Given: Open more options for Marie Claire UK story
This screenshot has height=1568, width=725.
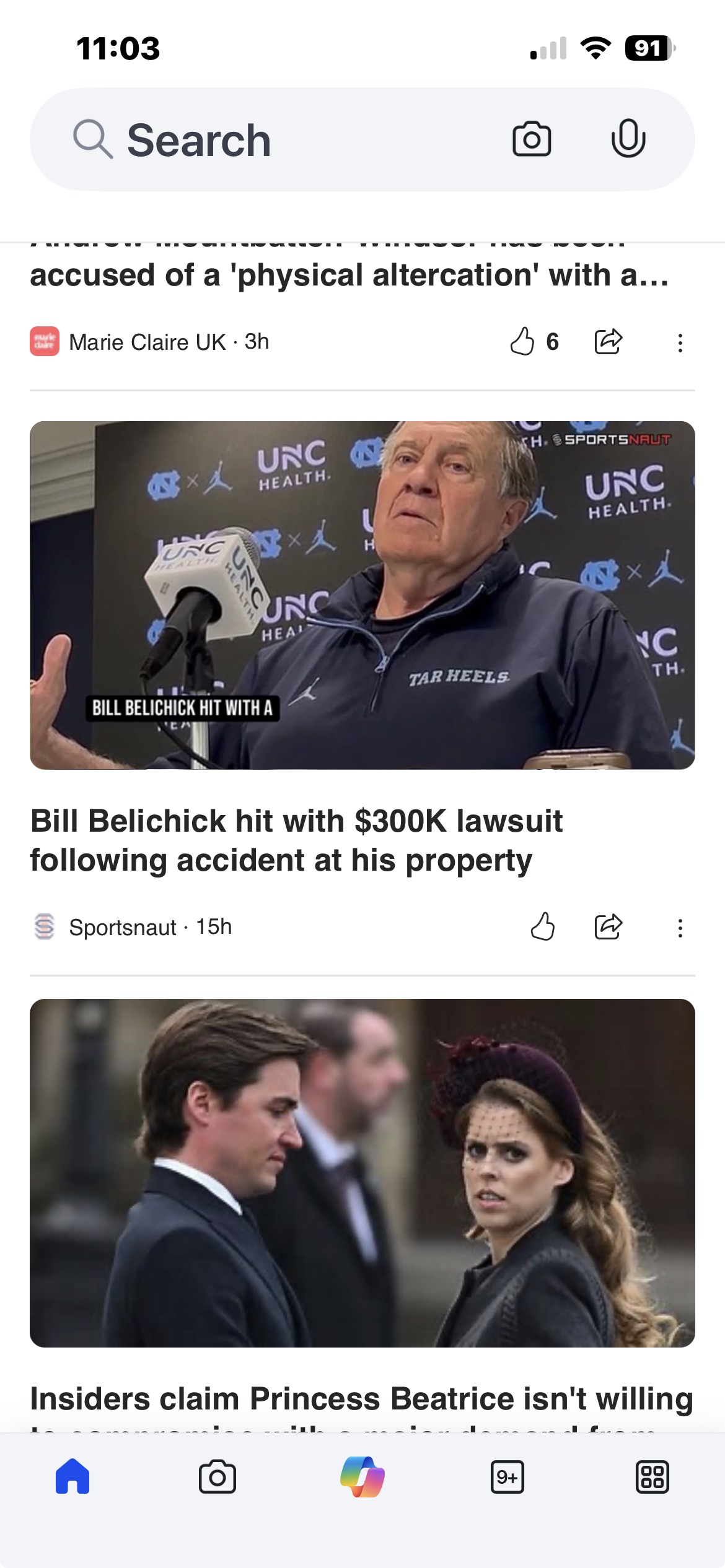Looking at the screenshot, I should pos(680,343).
